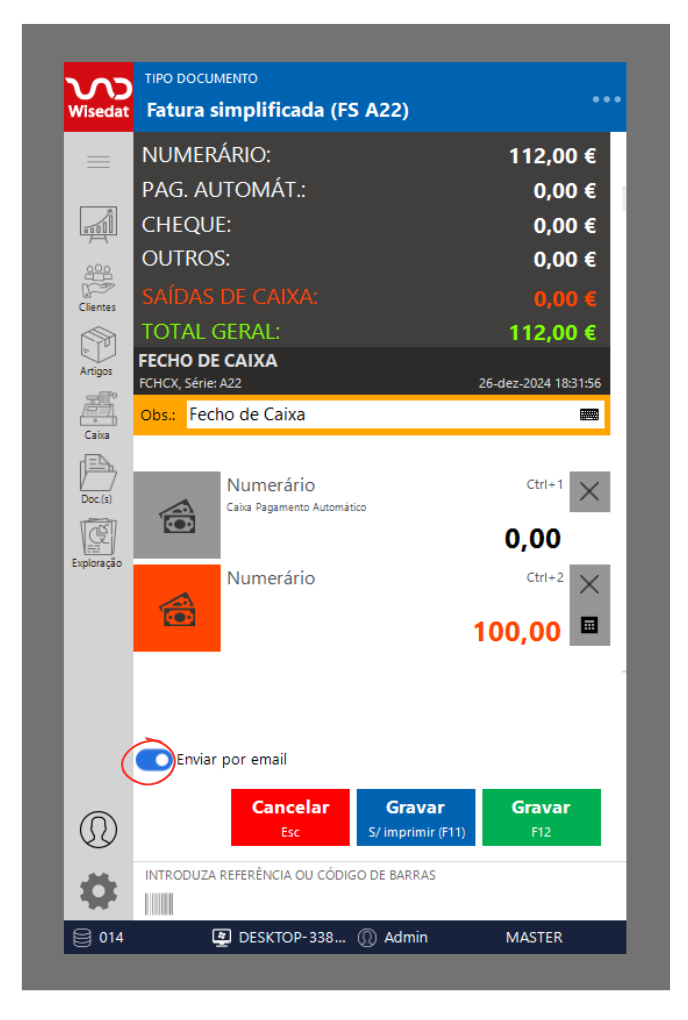Image resolution: width=688 pixels, height=1020 pixels.
Task: Remove the Numerário payment line of 100,00
Action: click(x=589, y=584)
